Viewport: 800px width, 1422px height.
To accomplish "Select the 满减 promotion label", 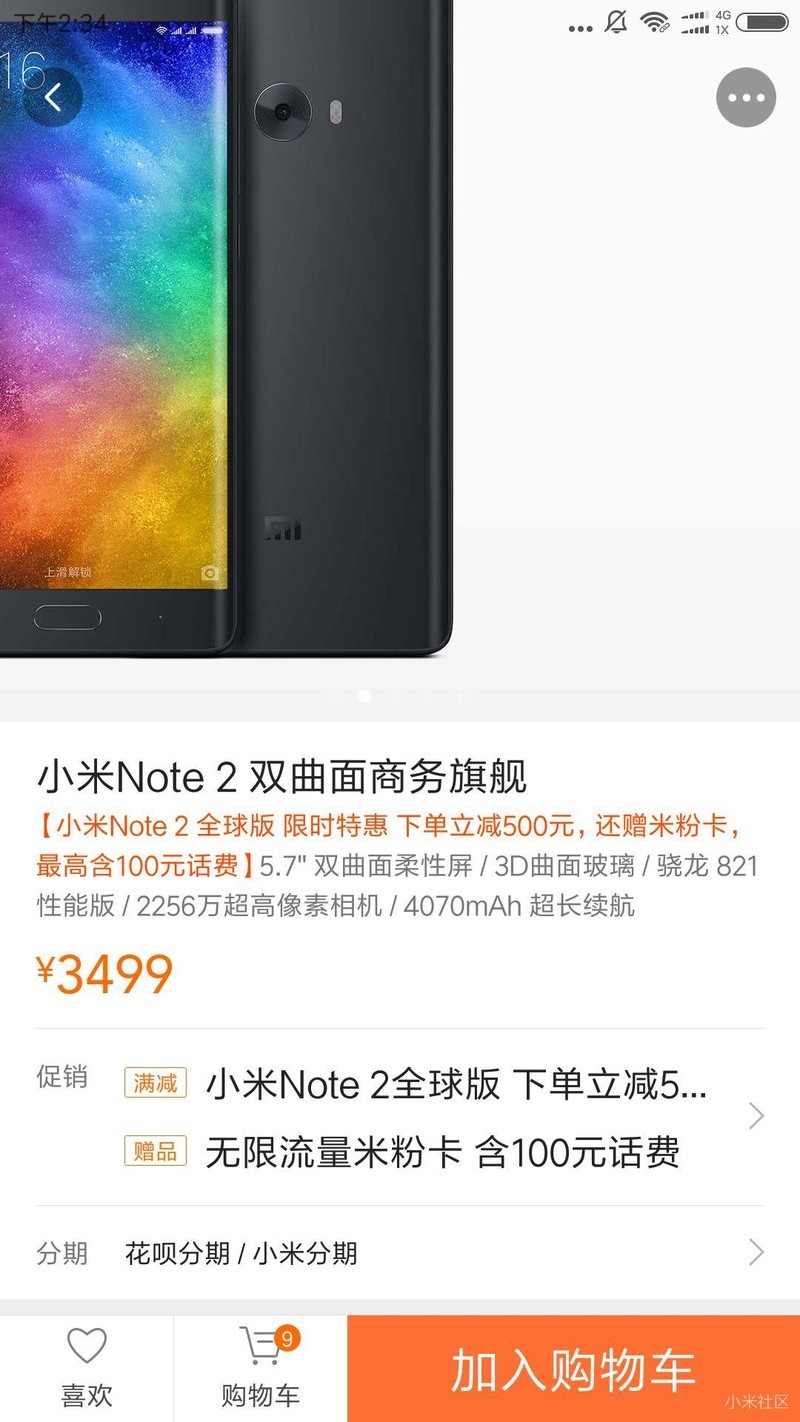I will click(155, 1085).
